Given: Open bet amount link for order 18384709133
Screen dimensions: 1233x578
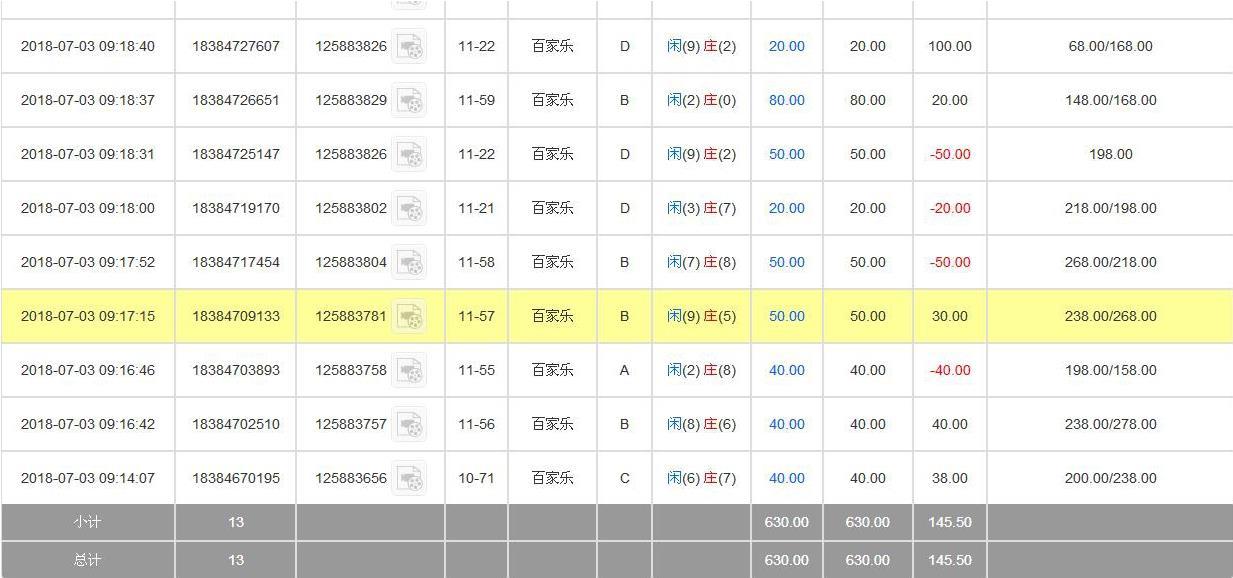Looking at the screenshot, I should pyautogui.click(x=786, y=316).
